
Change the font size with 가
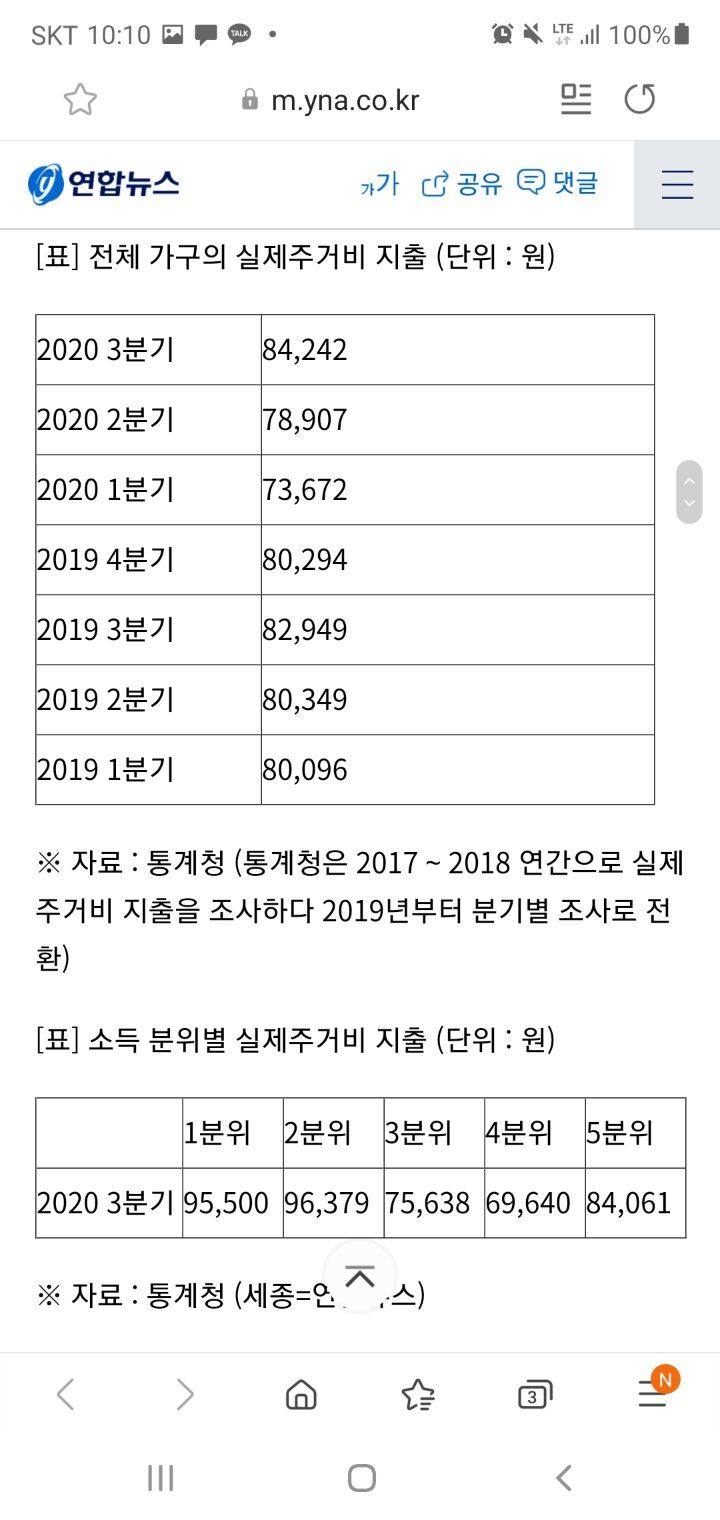tap(379, 184)
